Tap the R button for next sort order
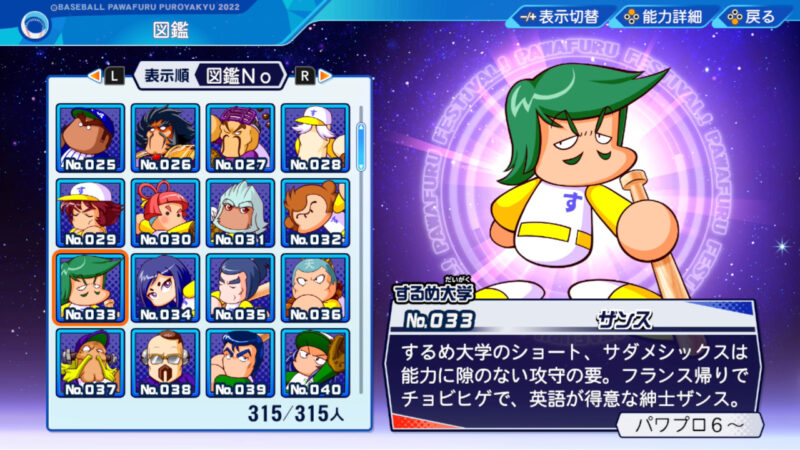Image resolution: width=800 pixels, height=450 pixels. [301, 75]
